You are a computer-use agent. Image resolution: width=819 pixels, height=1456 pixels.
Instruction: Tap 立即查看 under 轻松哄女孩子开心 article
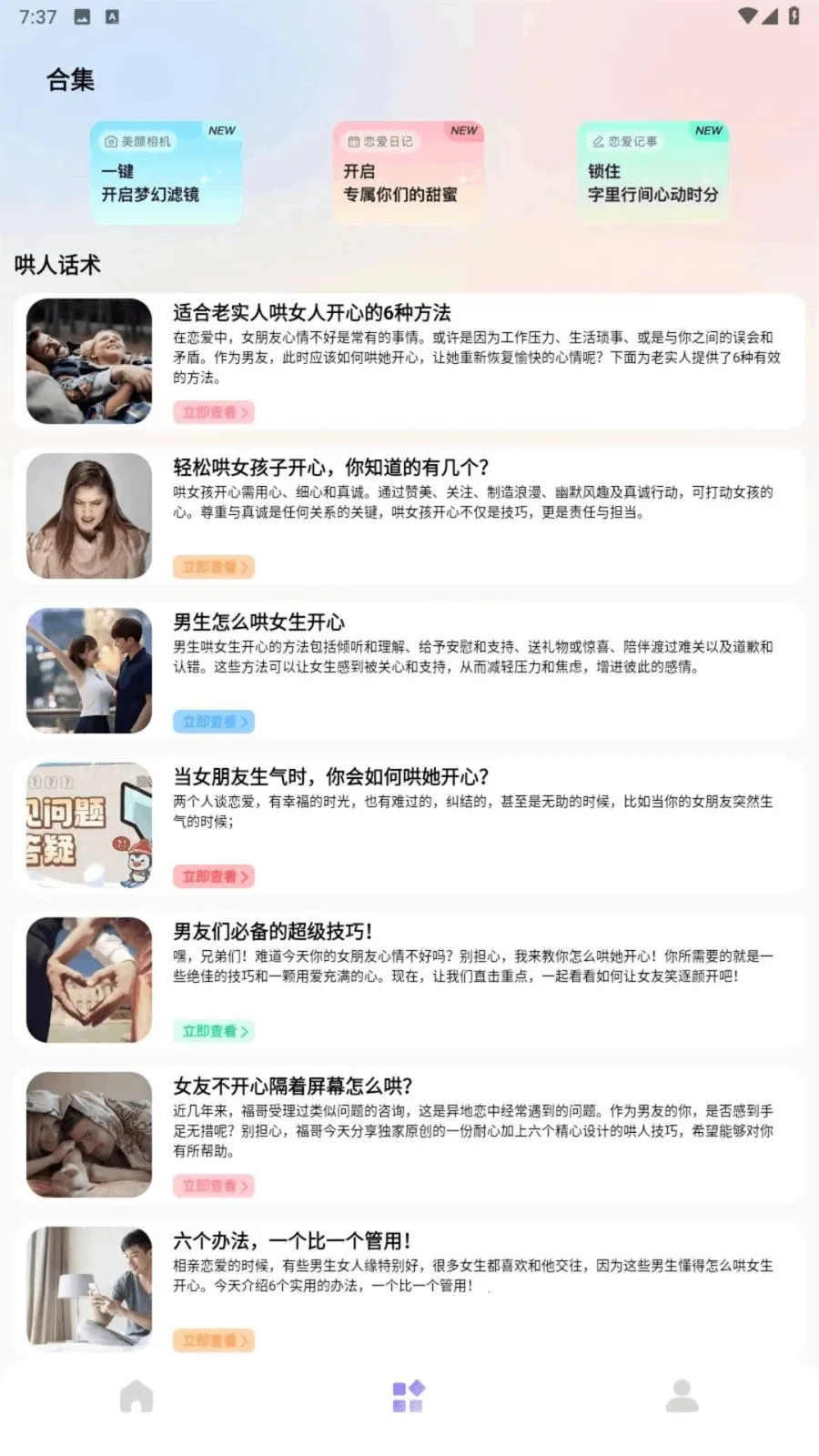click(x=211, y=566)
